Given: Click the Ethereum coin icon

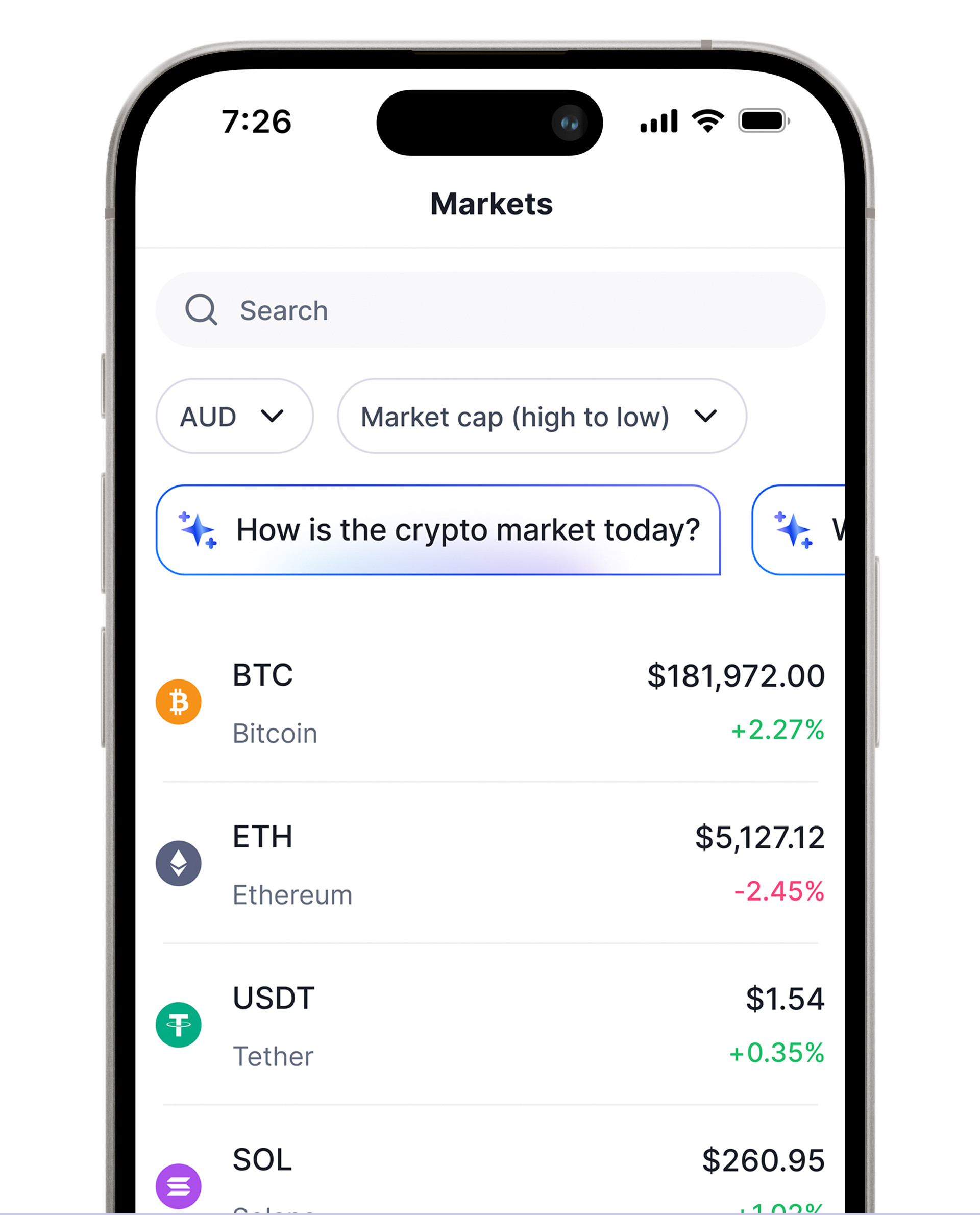Looking at the screenshot, I should click(178, 863).
